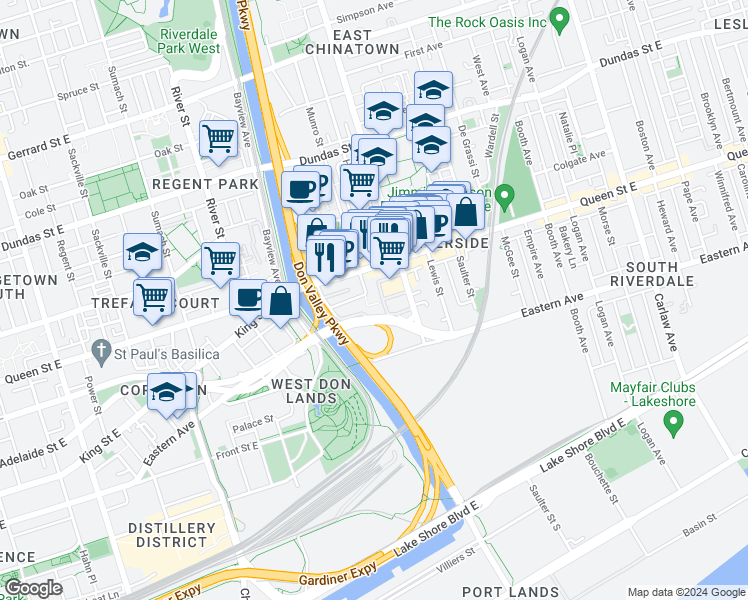
Task: Select the Mayfair Clubs - Lakeshore pin
Action: [673, 423]
